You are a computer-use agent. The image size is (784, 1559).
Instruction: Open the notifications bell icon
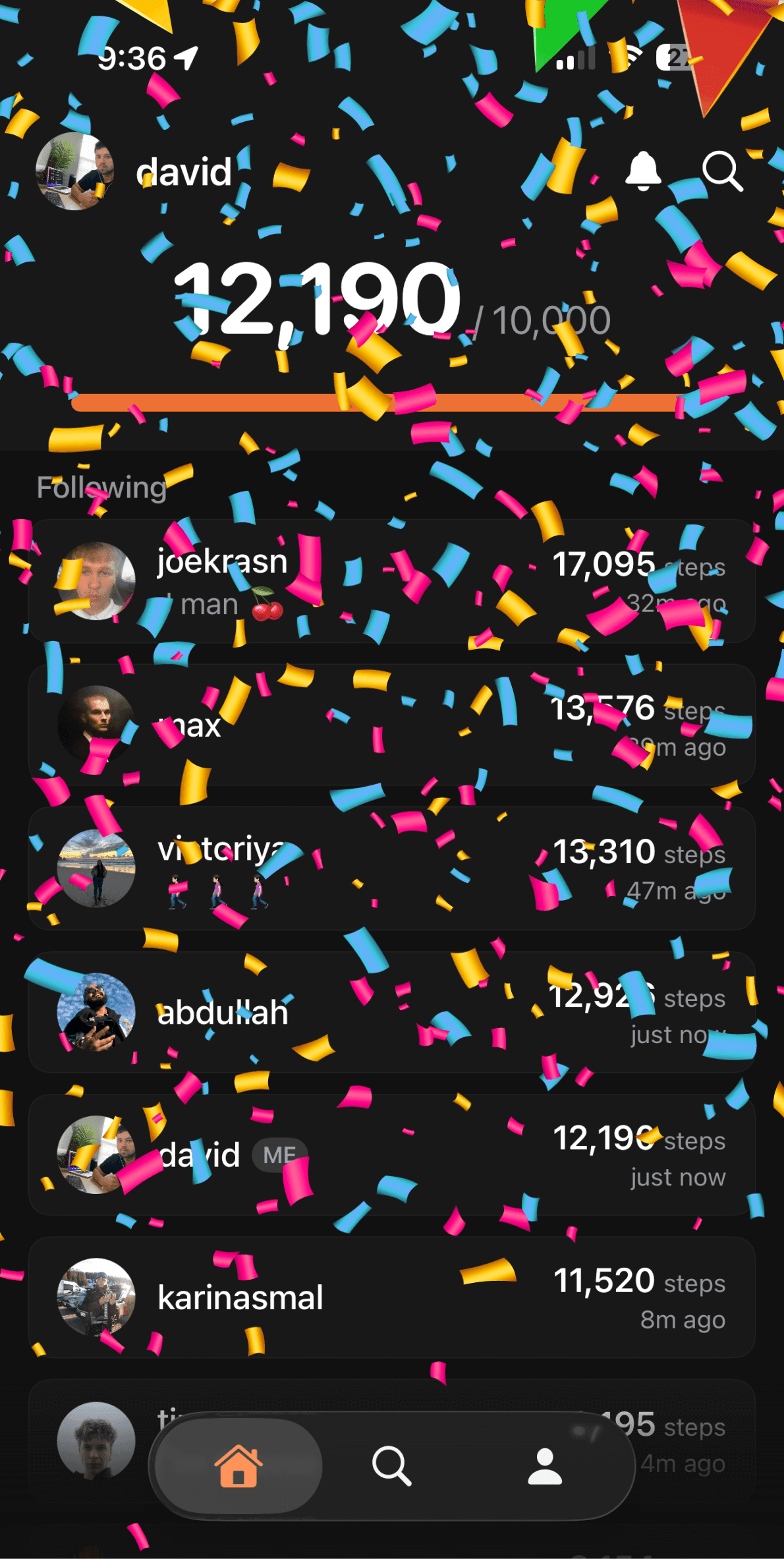tap(643, 172)
